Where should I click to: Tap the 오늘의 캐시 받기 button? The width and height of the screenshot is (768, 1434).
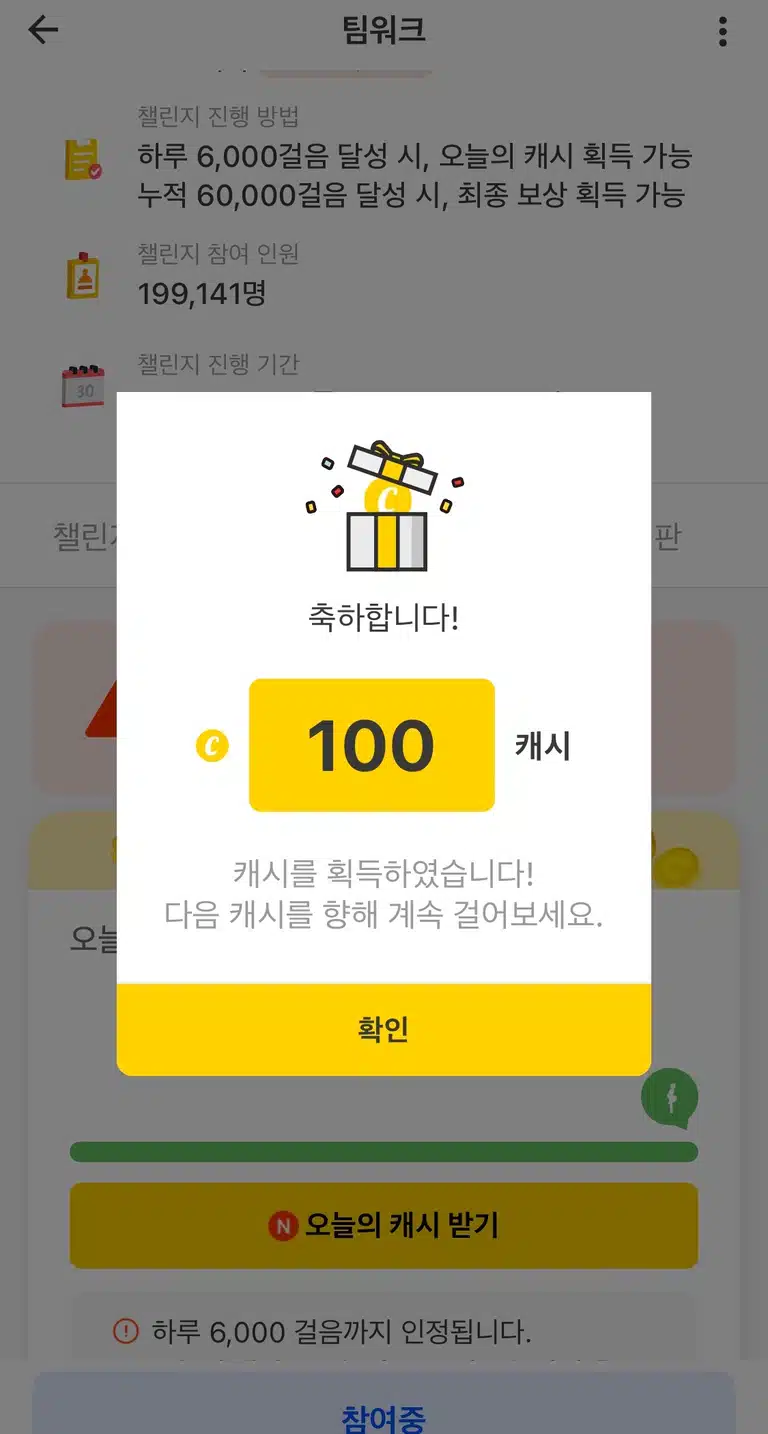(383, 1225)
